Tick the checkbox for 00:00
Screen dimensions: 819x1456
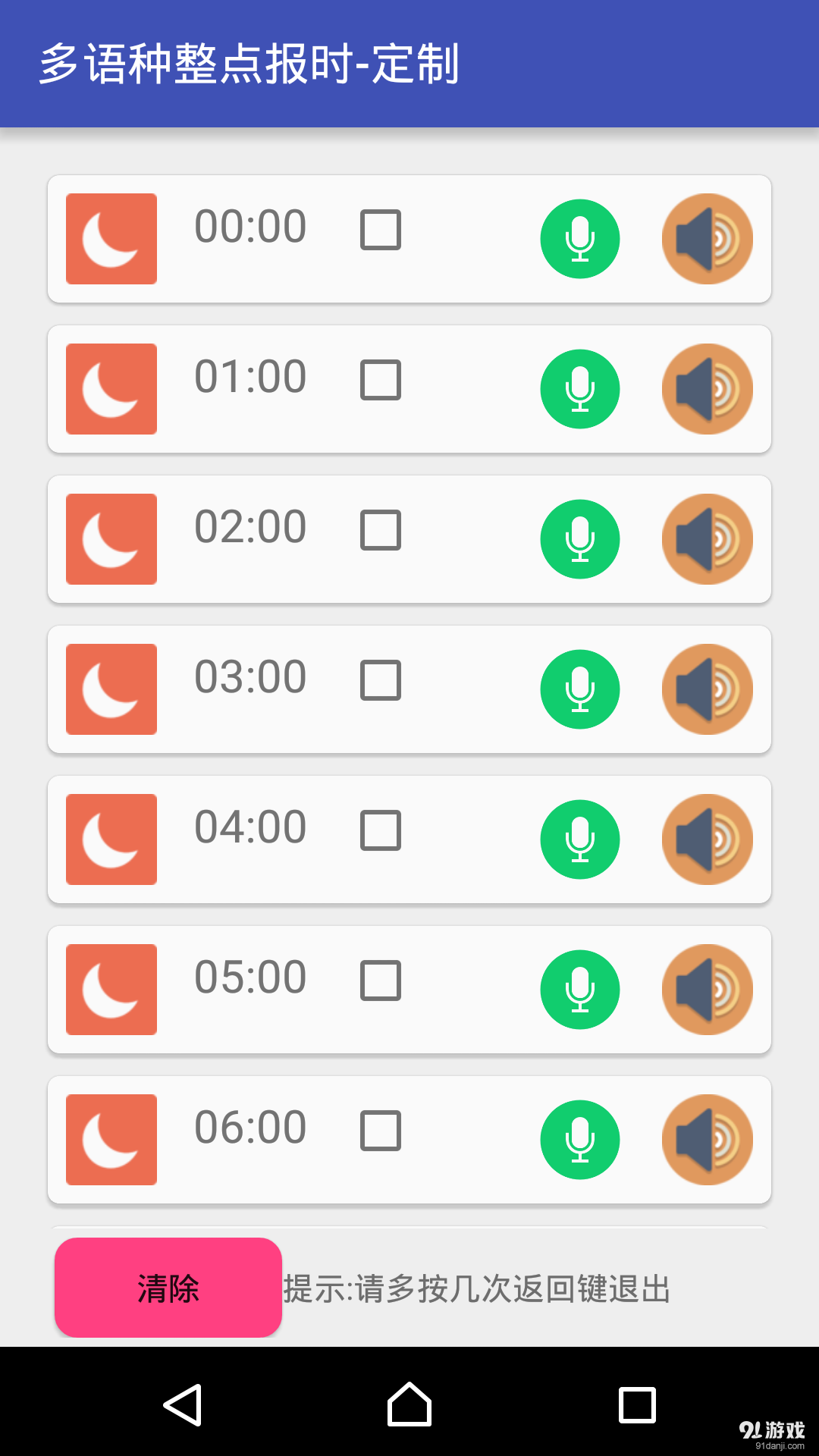(380, 230)
